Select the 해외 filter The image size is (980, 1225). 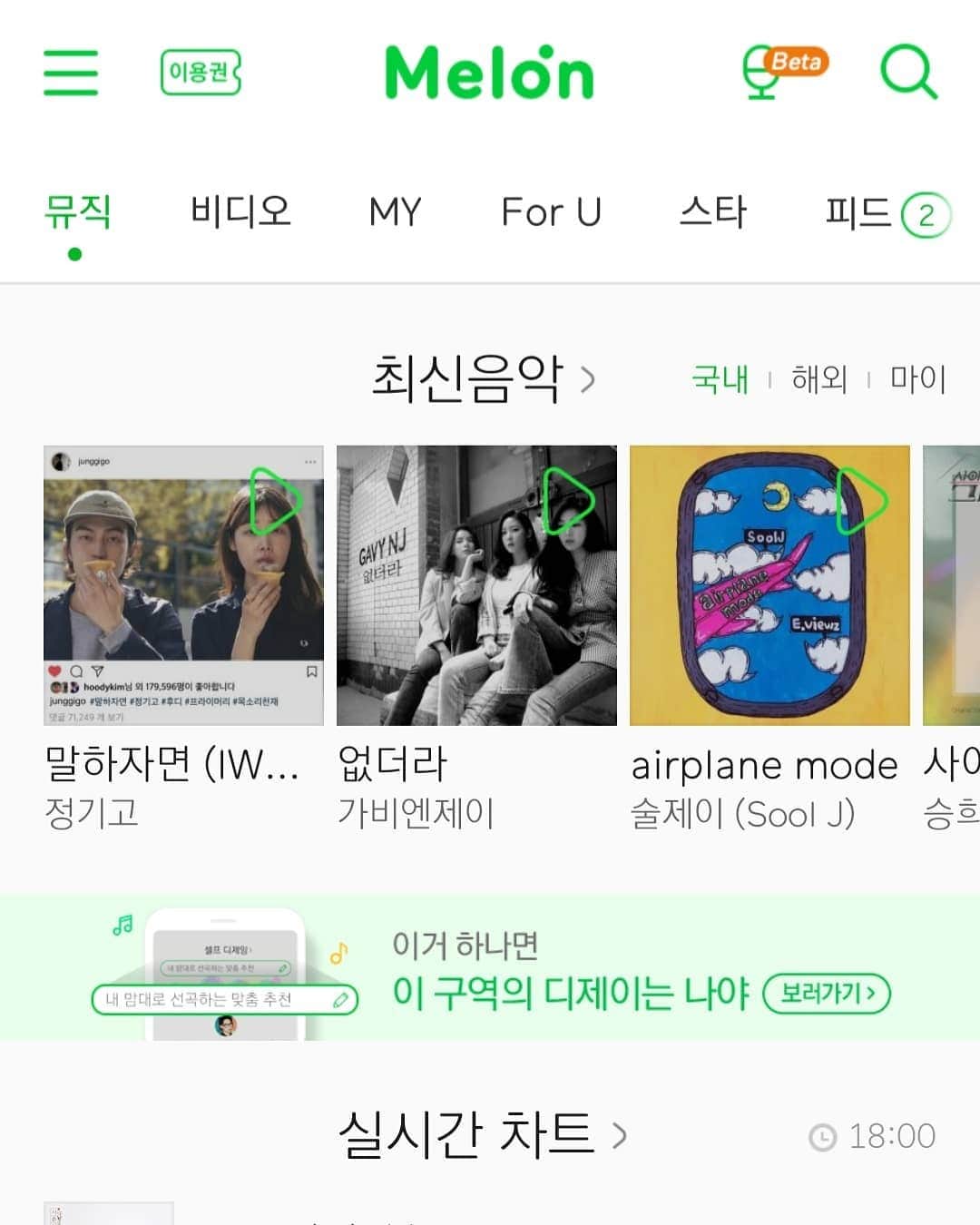819,378
